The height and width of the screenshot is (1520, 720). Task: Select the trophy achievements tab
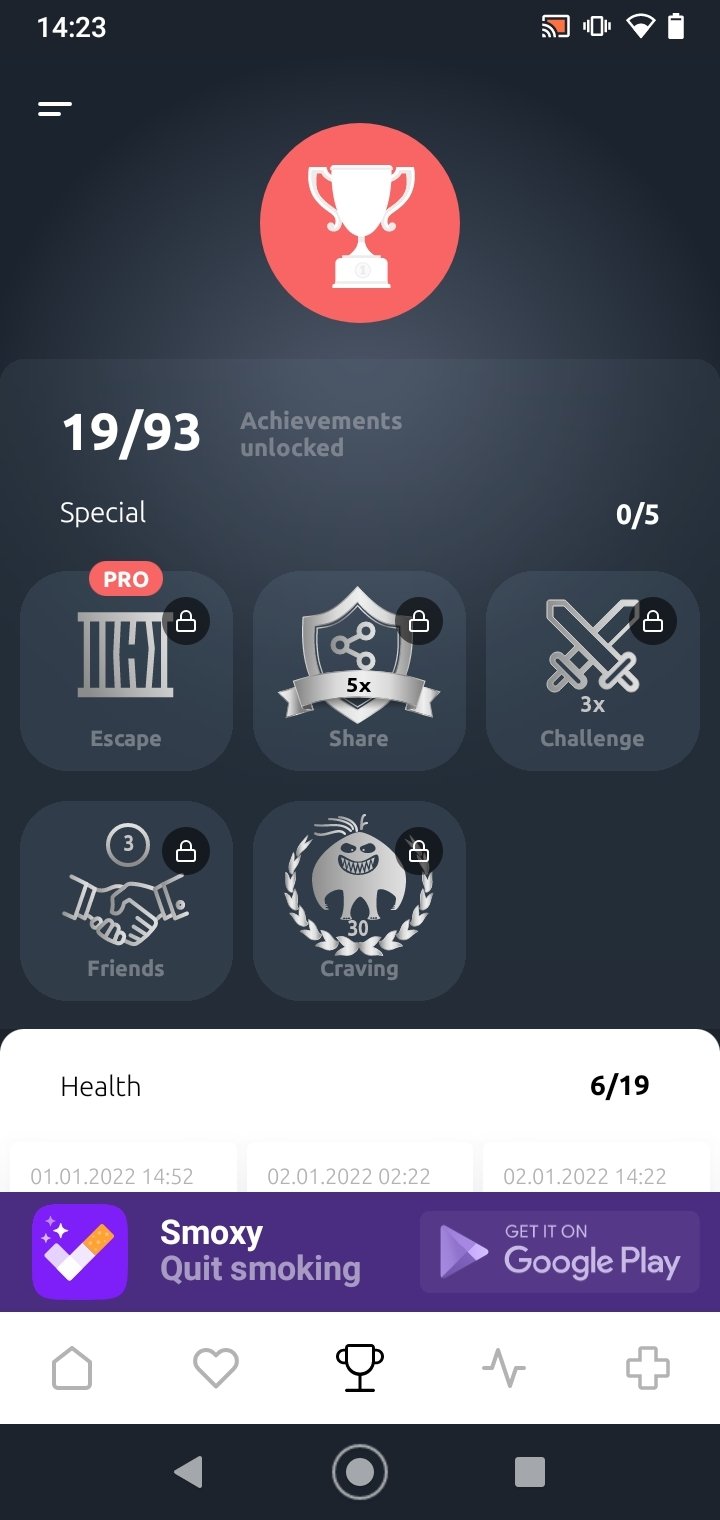point(360,1368)
